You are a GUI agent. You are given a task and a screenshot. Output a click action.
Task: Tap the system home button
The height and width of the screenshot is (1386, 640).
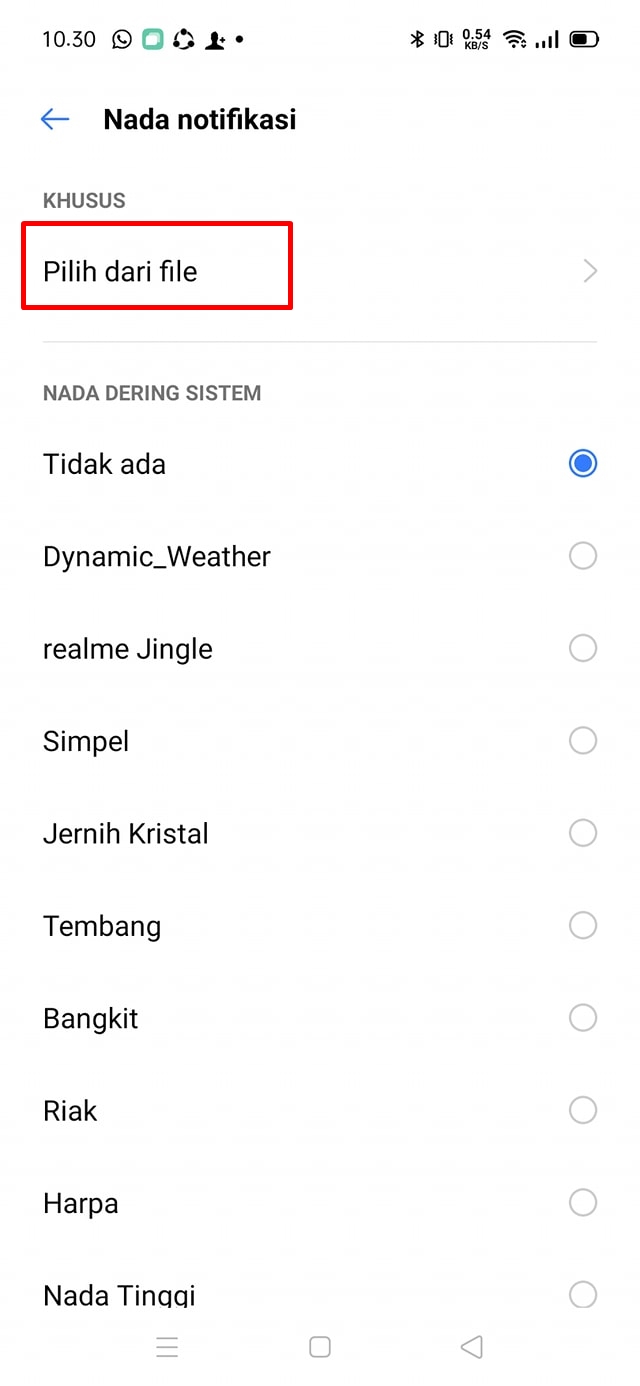[x=320, y=1347]
